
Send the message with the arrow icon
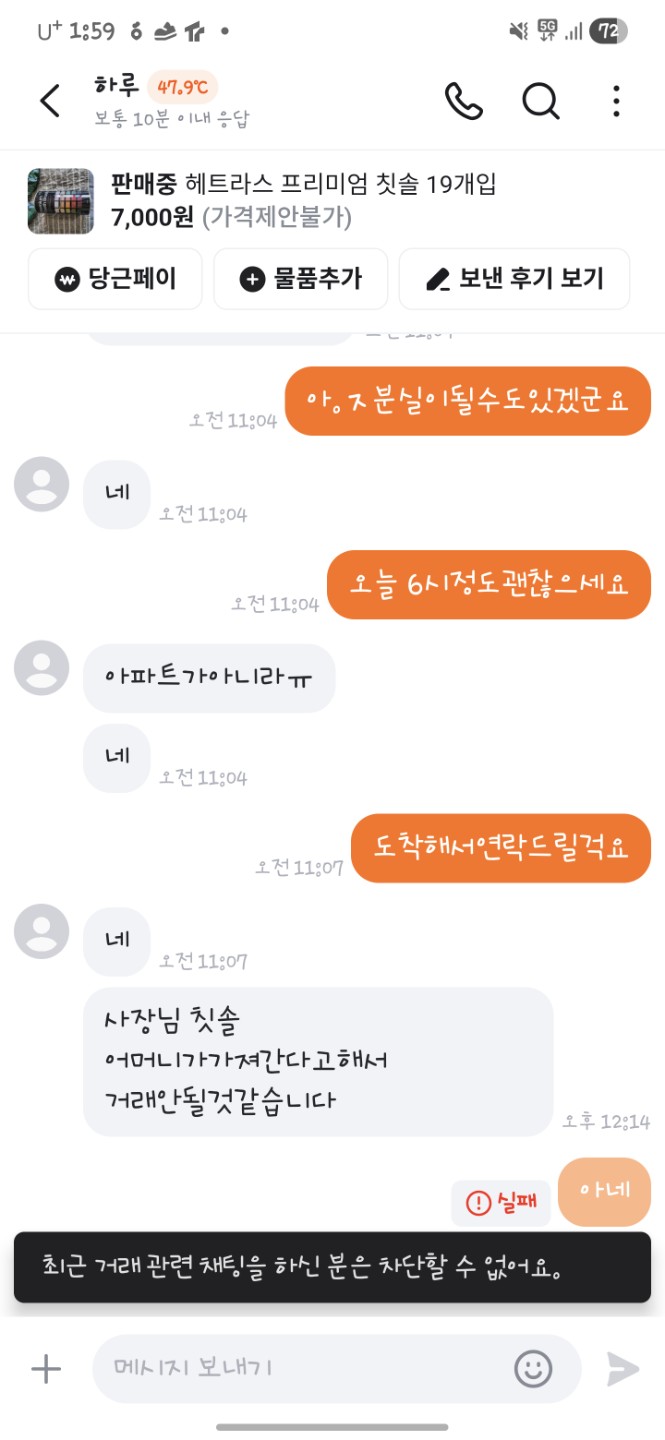click(x=622, y=1369)
